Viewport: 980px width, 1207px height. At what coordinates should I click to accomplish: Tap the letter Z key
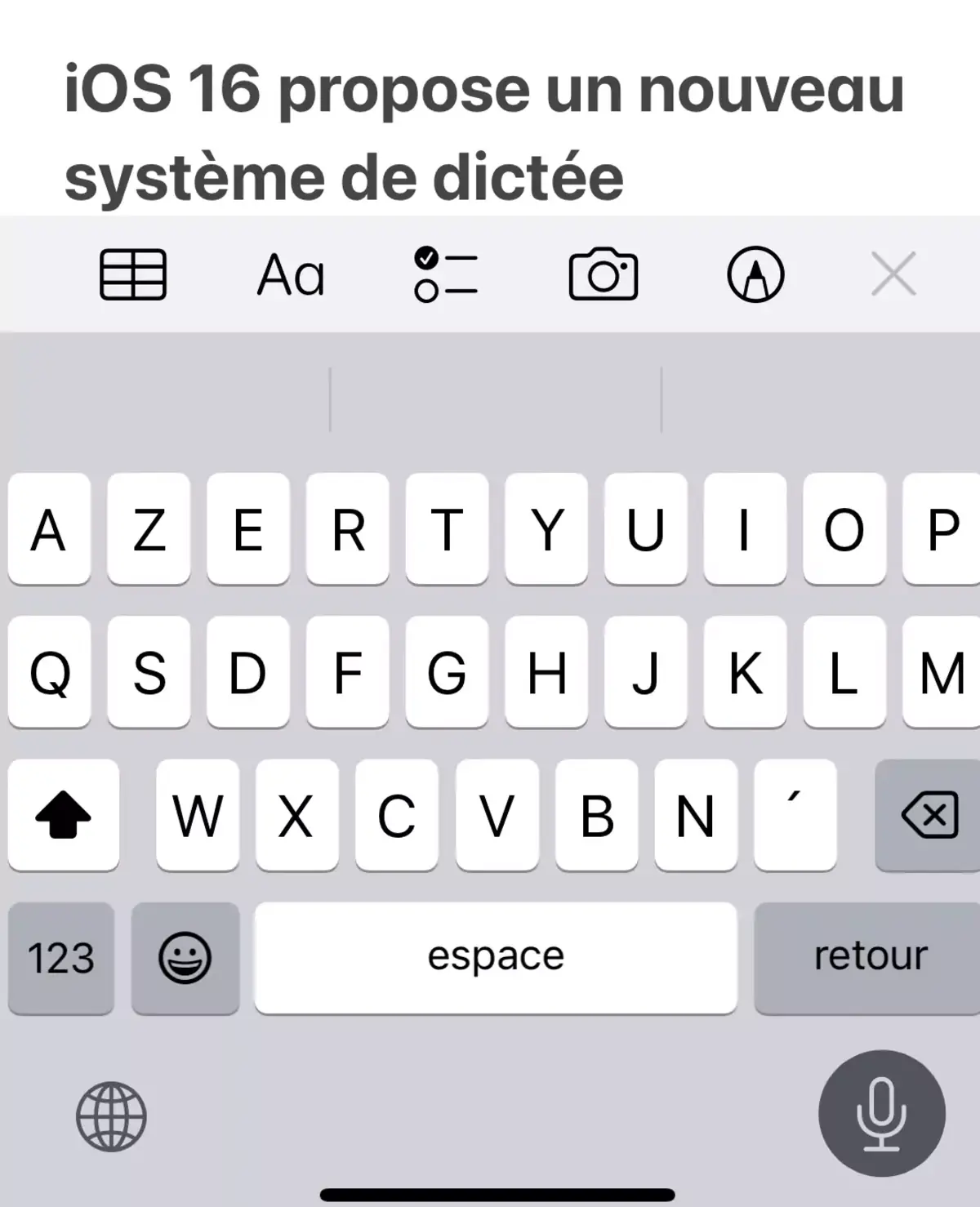point(147,530)
